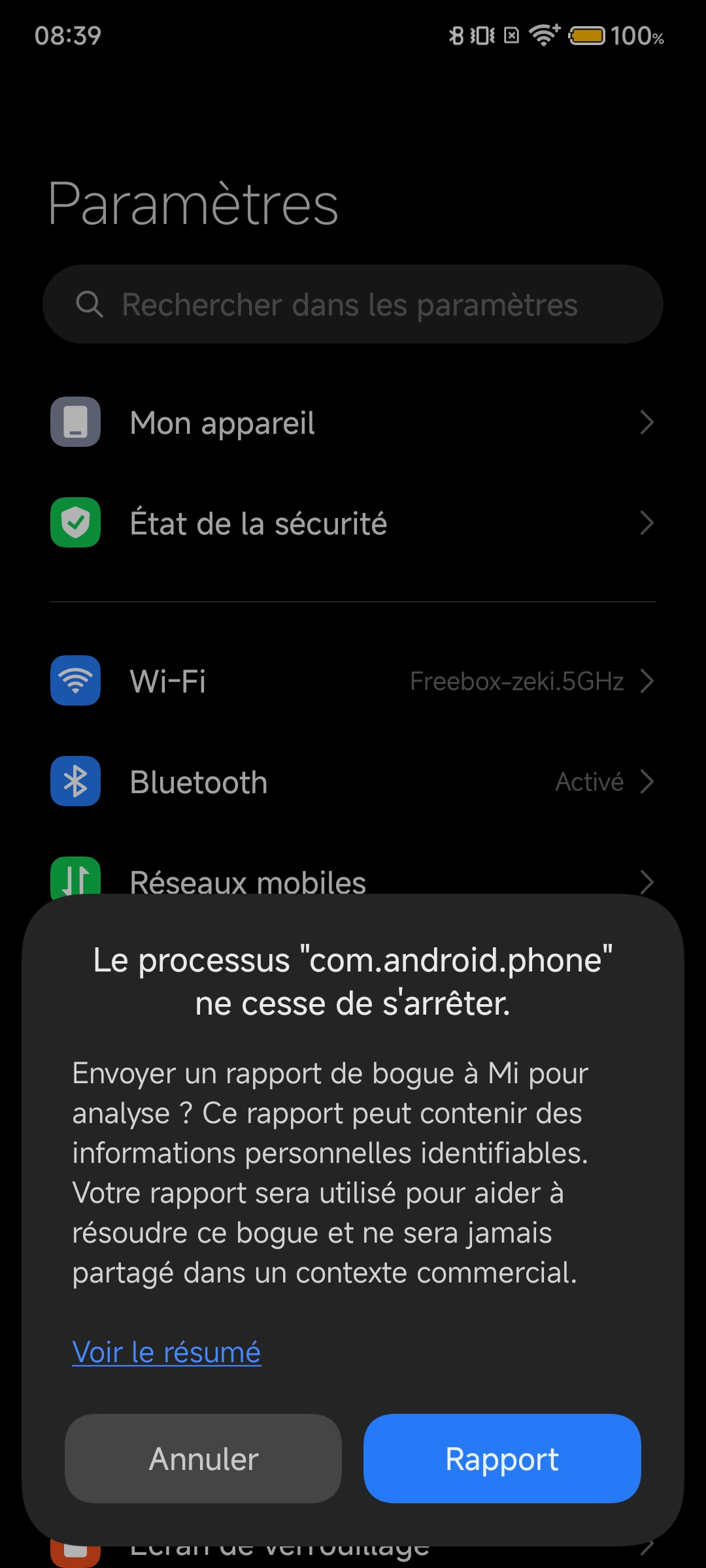Tap the Rapport button to send the report
Screen dimensions: 706x1568
coord(502,1458)
